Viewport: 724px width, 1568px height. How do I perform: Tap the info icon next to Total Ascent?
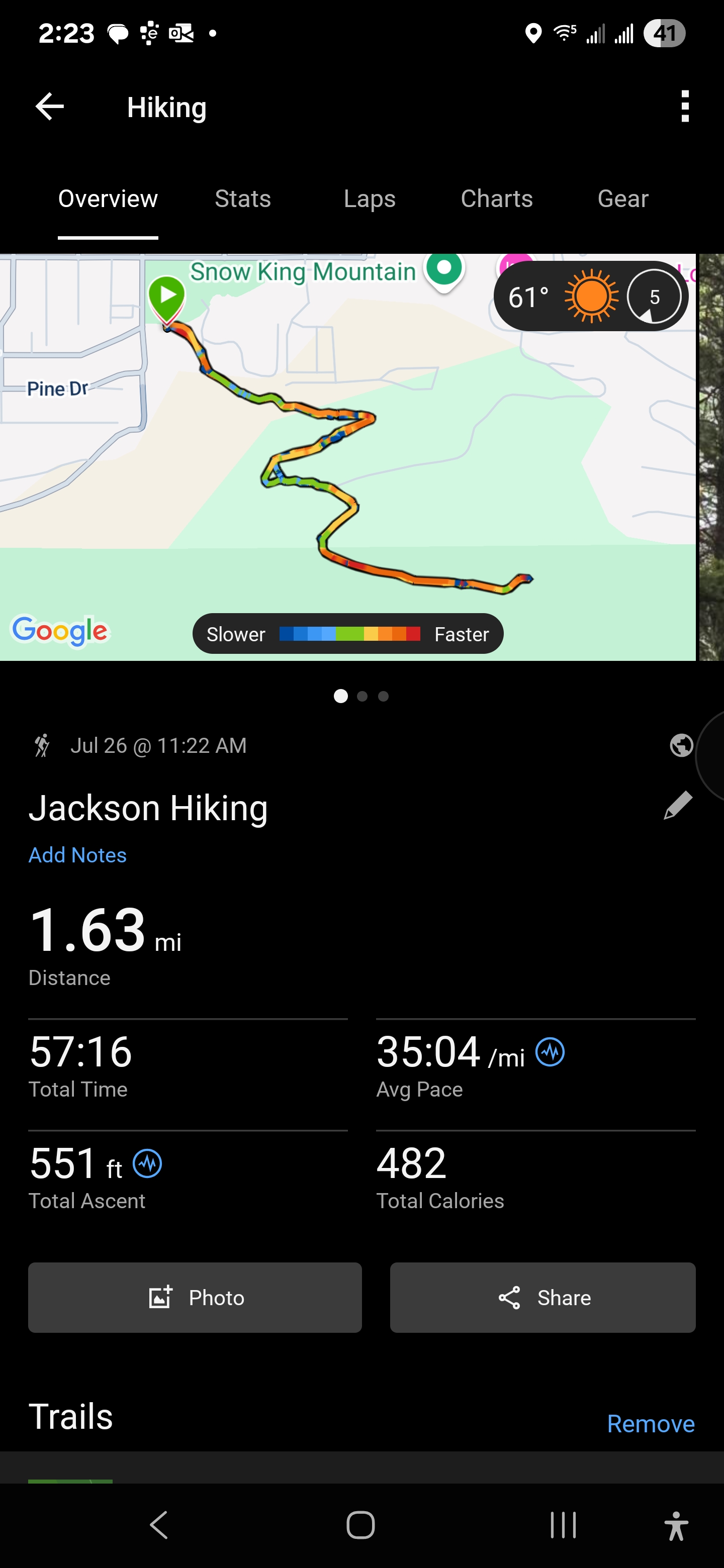tap(147, 1164)
